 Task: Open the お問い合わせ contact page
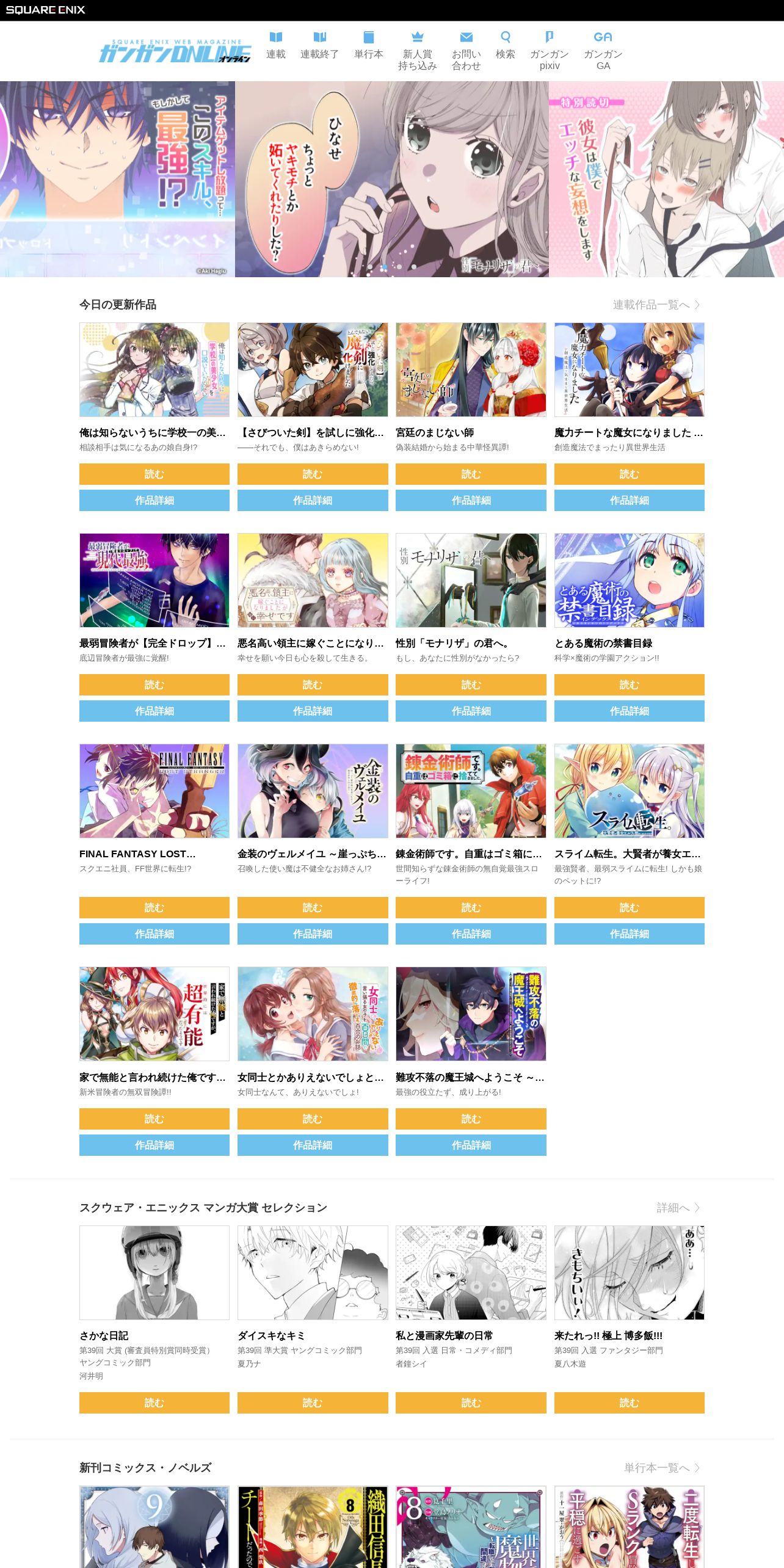(466, 51)
